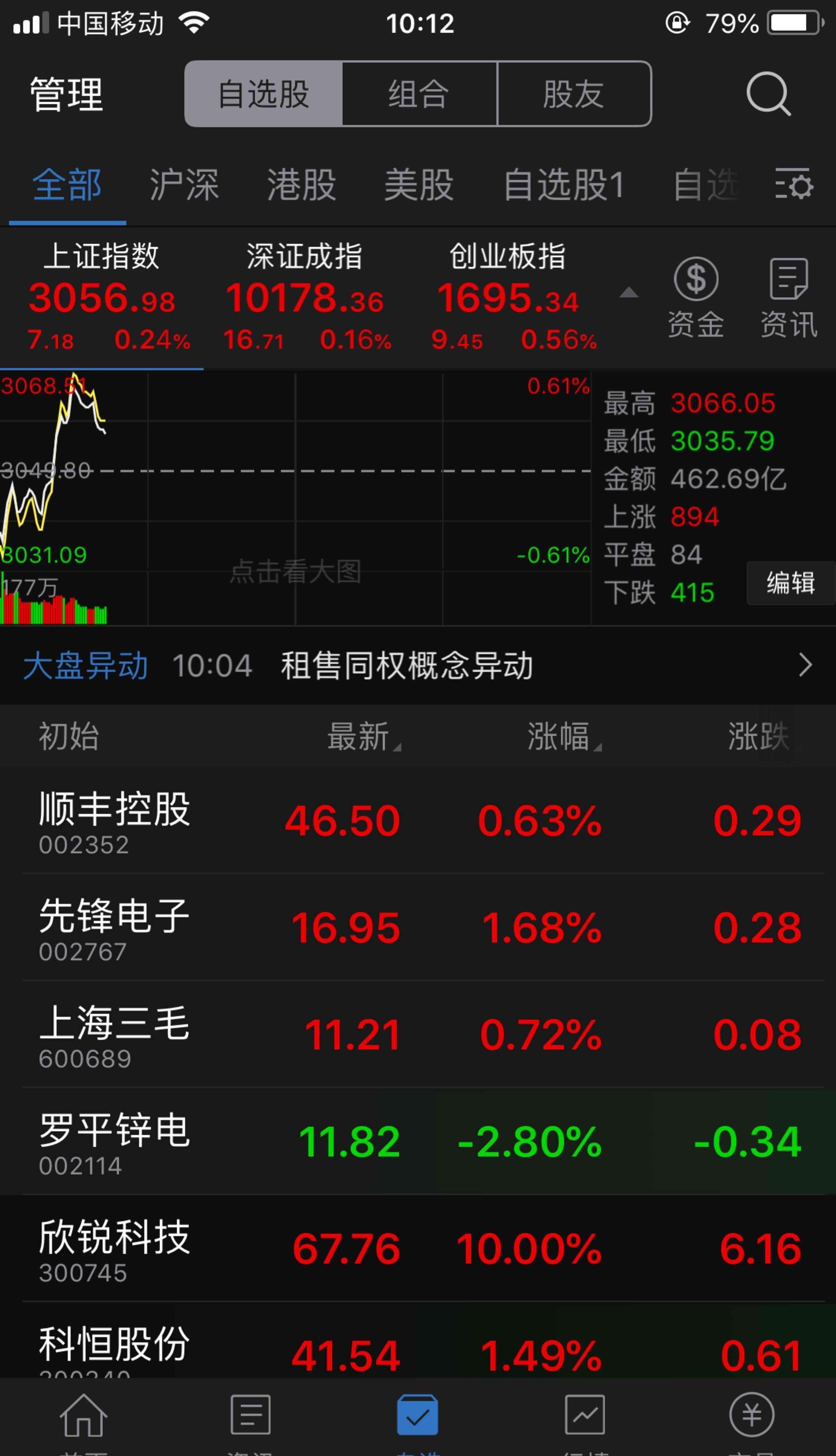Switch to the 股友 segment
836x1456 pixels.
pyautogui.click(x=573, y=94)
